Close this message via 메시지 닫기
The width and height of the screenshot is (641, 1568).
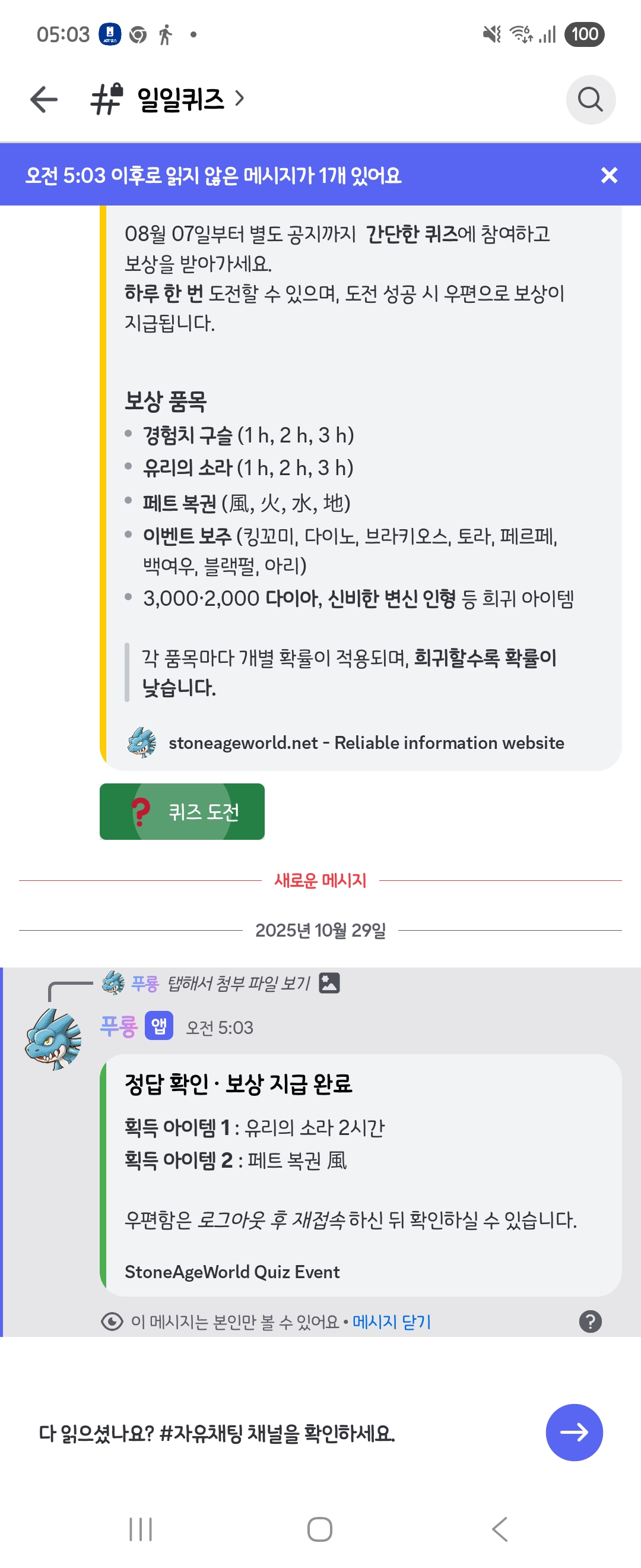[x=392, y=1321]
